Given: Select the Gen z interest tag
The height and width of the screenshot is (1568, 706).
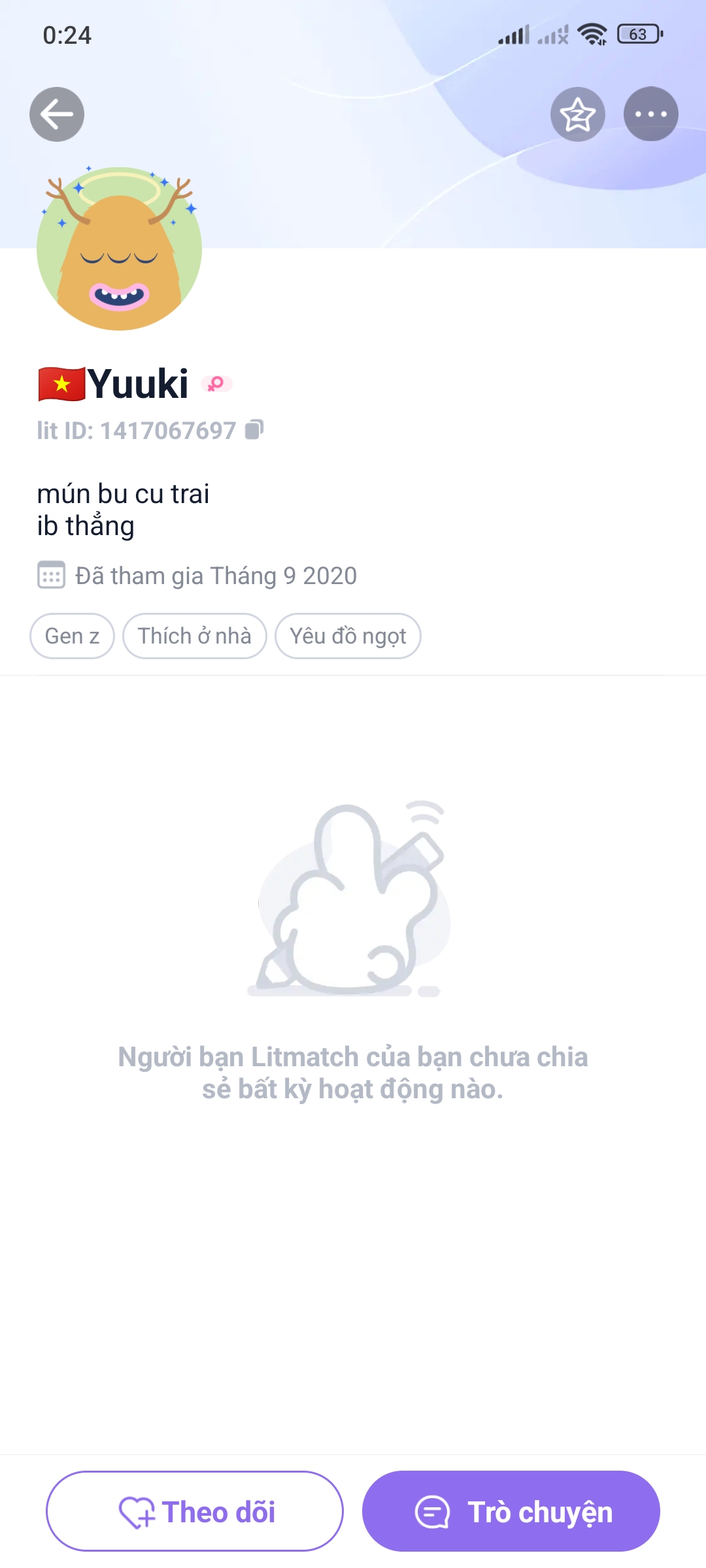Looking at the screenshot, I should 72,636.
